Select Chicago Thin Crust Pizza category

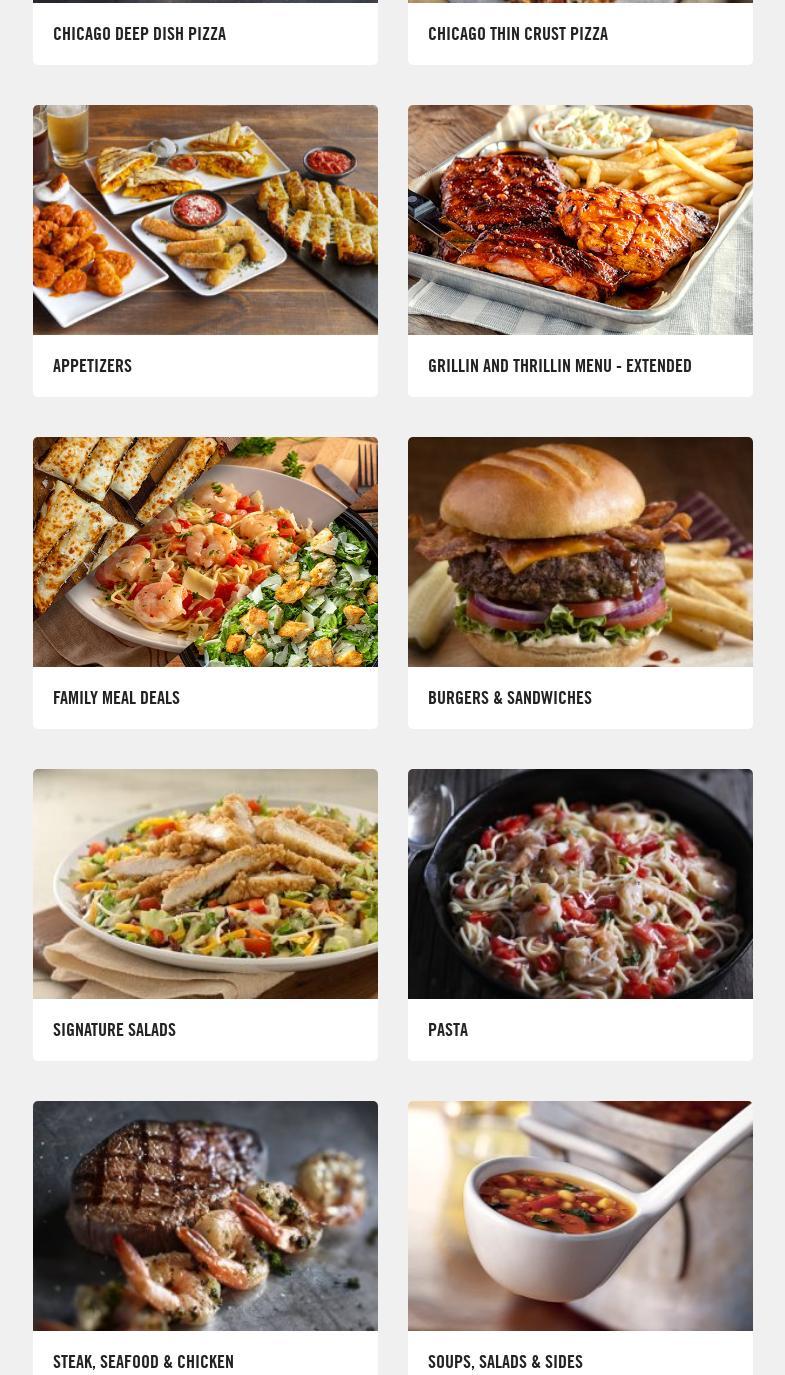tap(518, 34)
